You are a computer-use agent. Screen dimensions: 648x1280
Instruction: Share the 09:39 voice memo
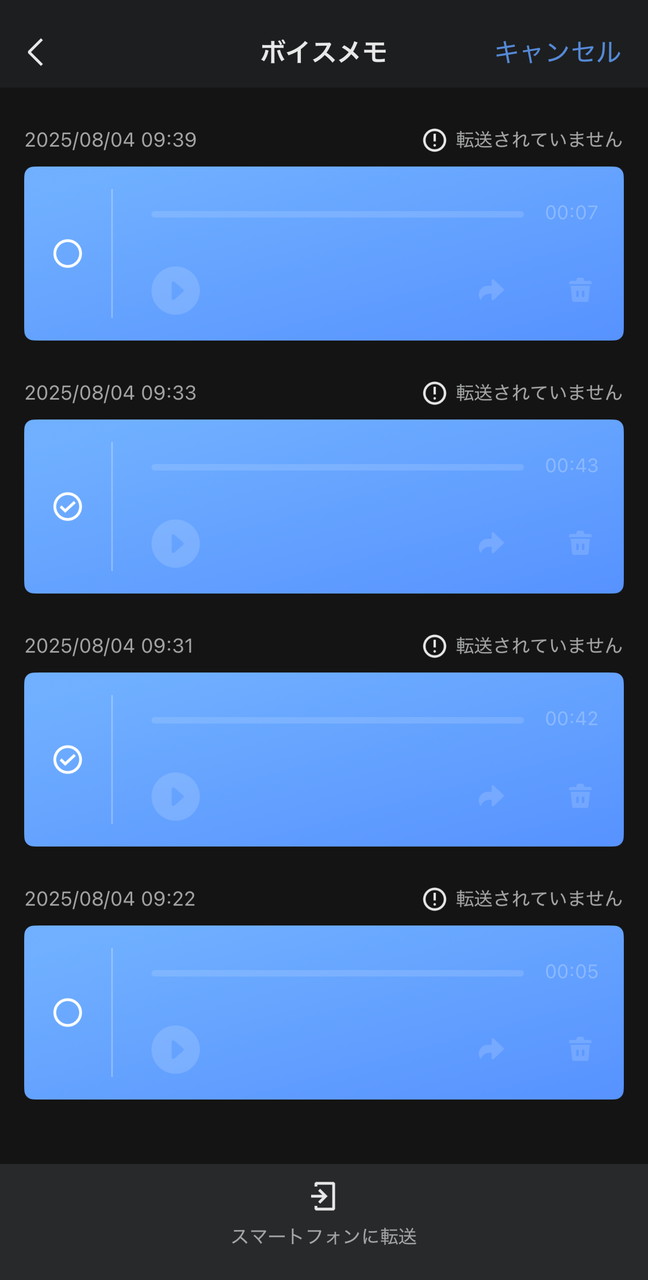491,291
